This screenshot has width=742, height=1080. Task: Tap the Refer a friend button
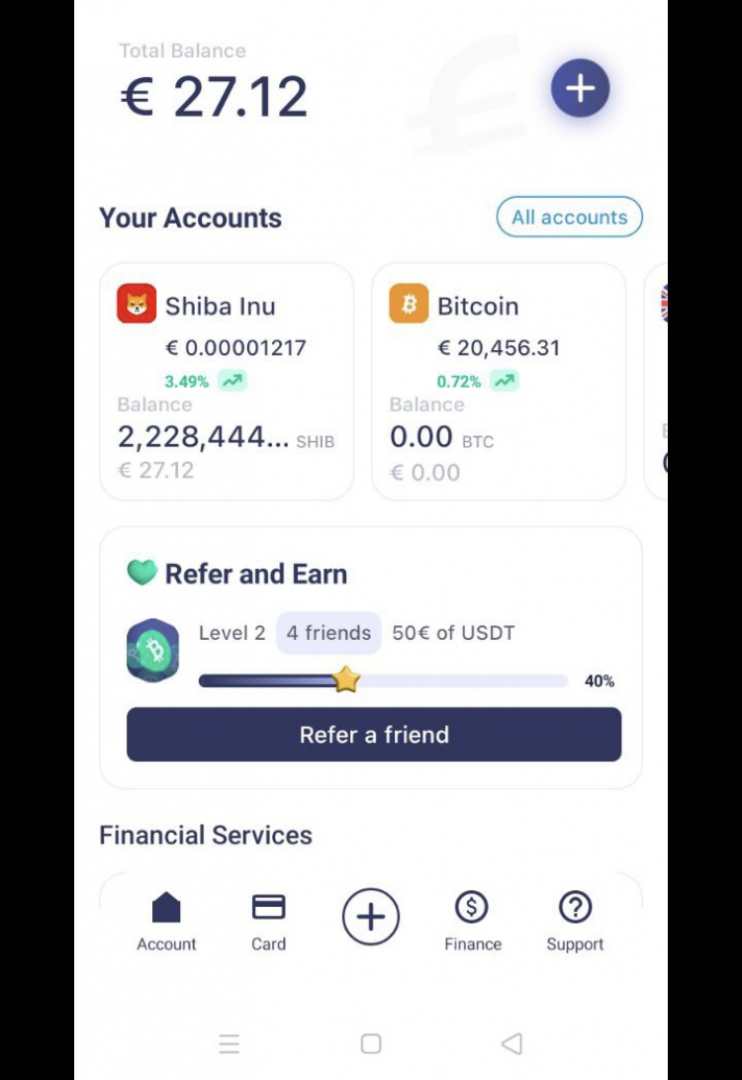click(x=373, y=735)
